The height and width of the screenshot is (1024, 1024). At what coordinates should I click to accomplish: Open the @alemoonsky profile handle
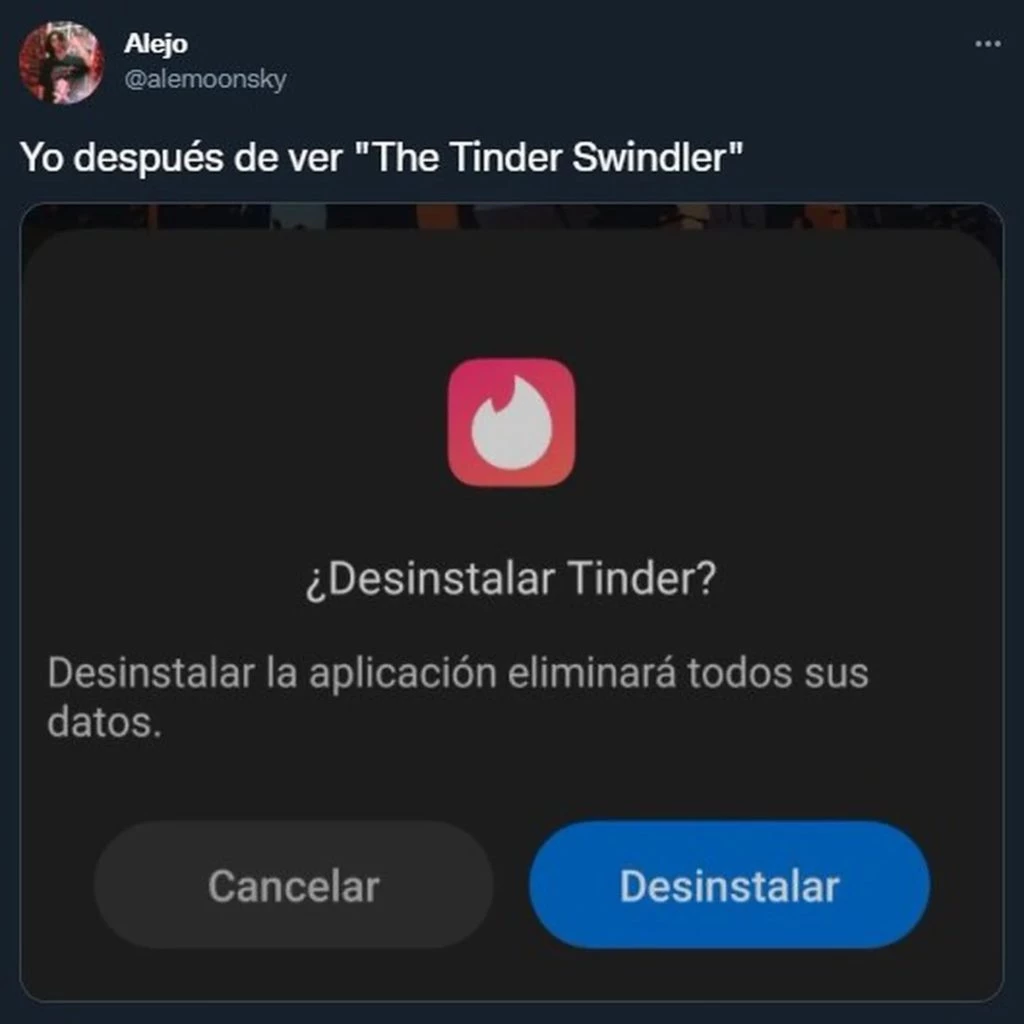(204, 81)
